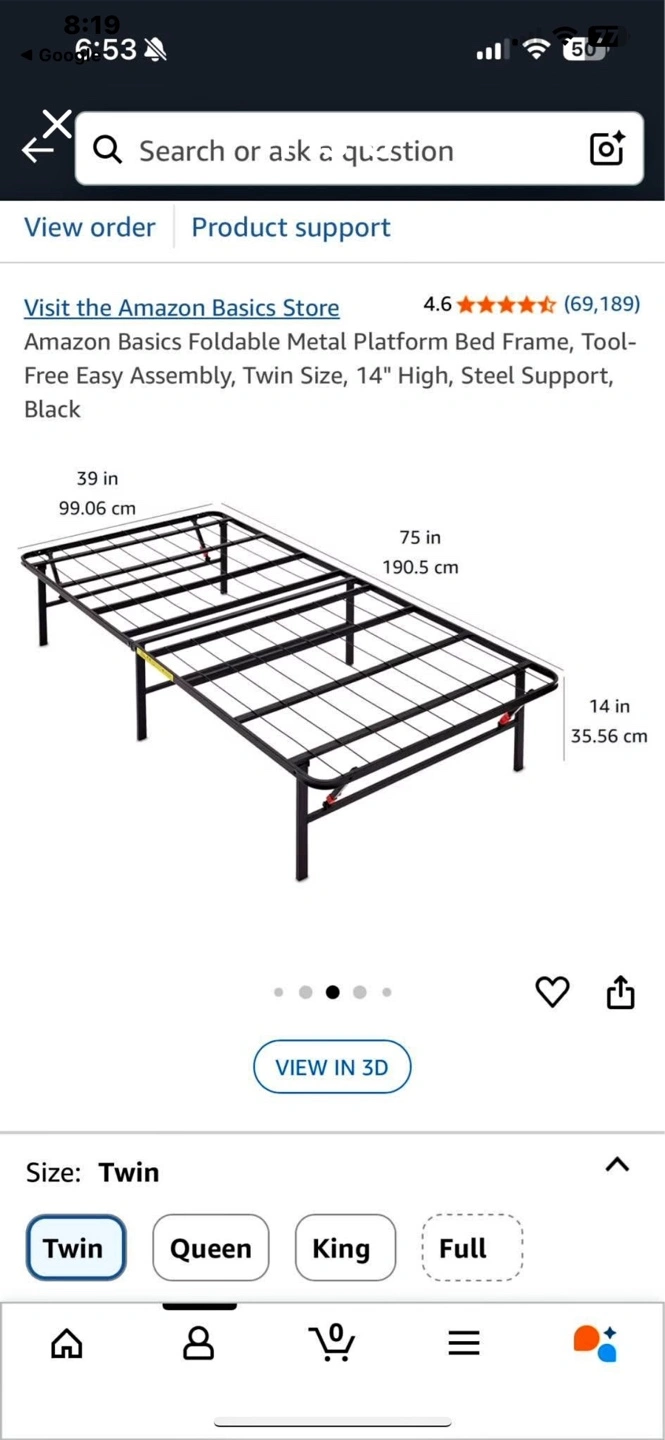The width and height of the screenshot is (665, 1440).
Task: Go to the Home tab
Action: click(x=67, y=1343)
